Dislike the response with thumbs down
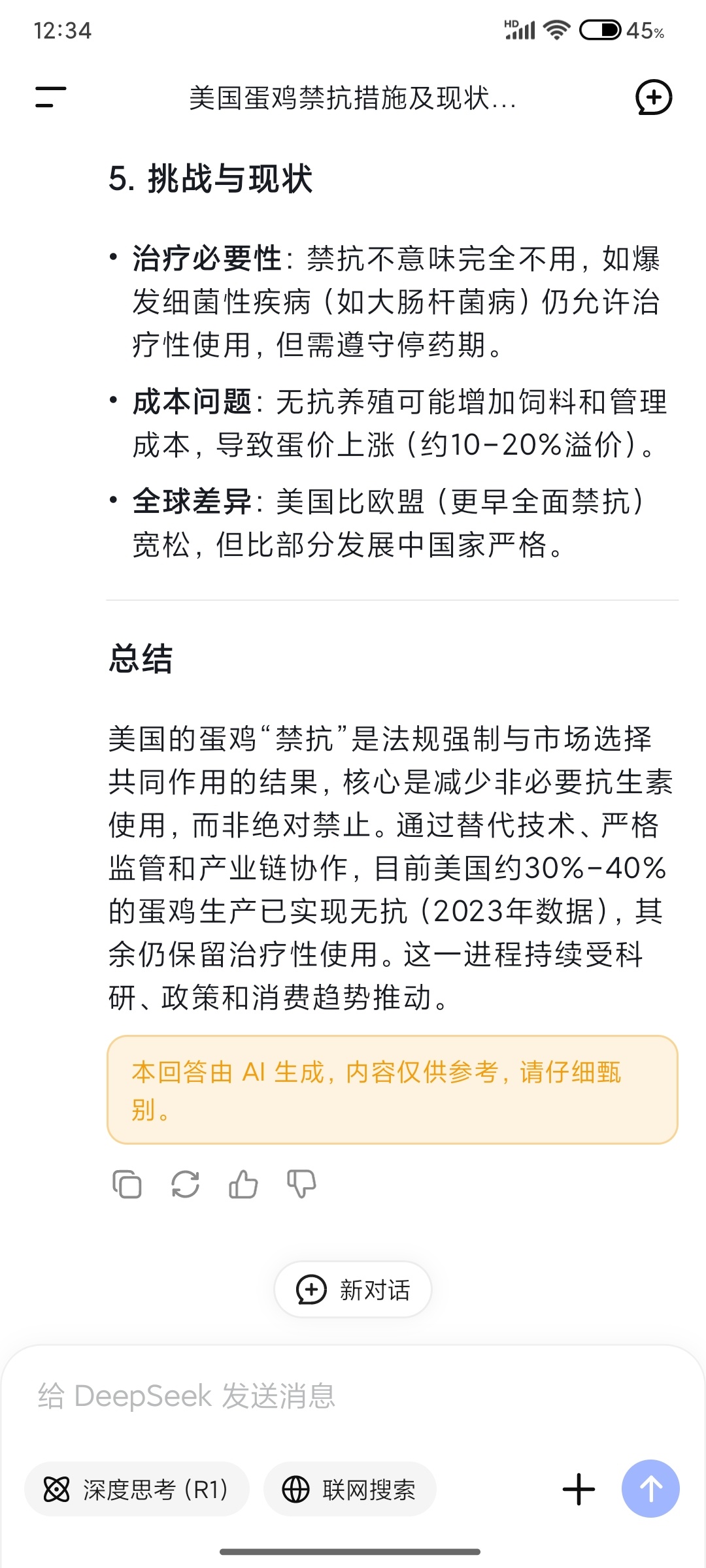Image resolution: width=706 pixels, height=1568 pixels. [x=301, y=1184]
